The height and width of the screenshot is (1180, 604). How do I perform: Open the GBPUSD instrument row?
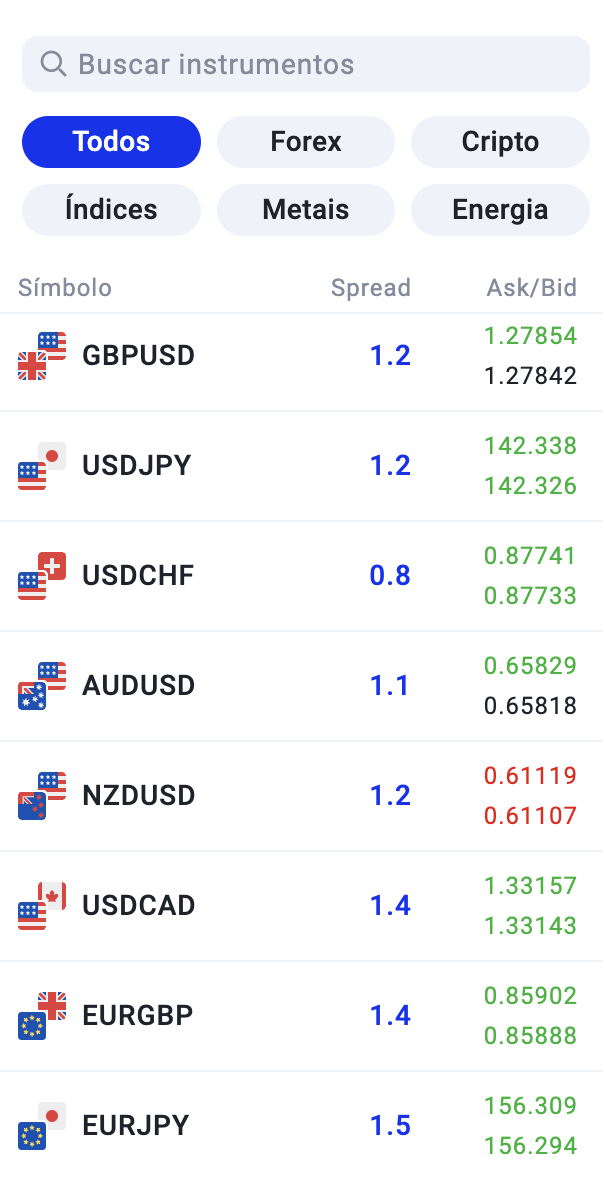click(x=302, y=356)
